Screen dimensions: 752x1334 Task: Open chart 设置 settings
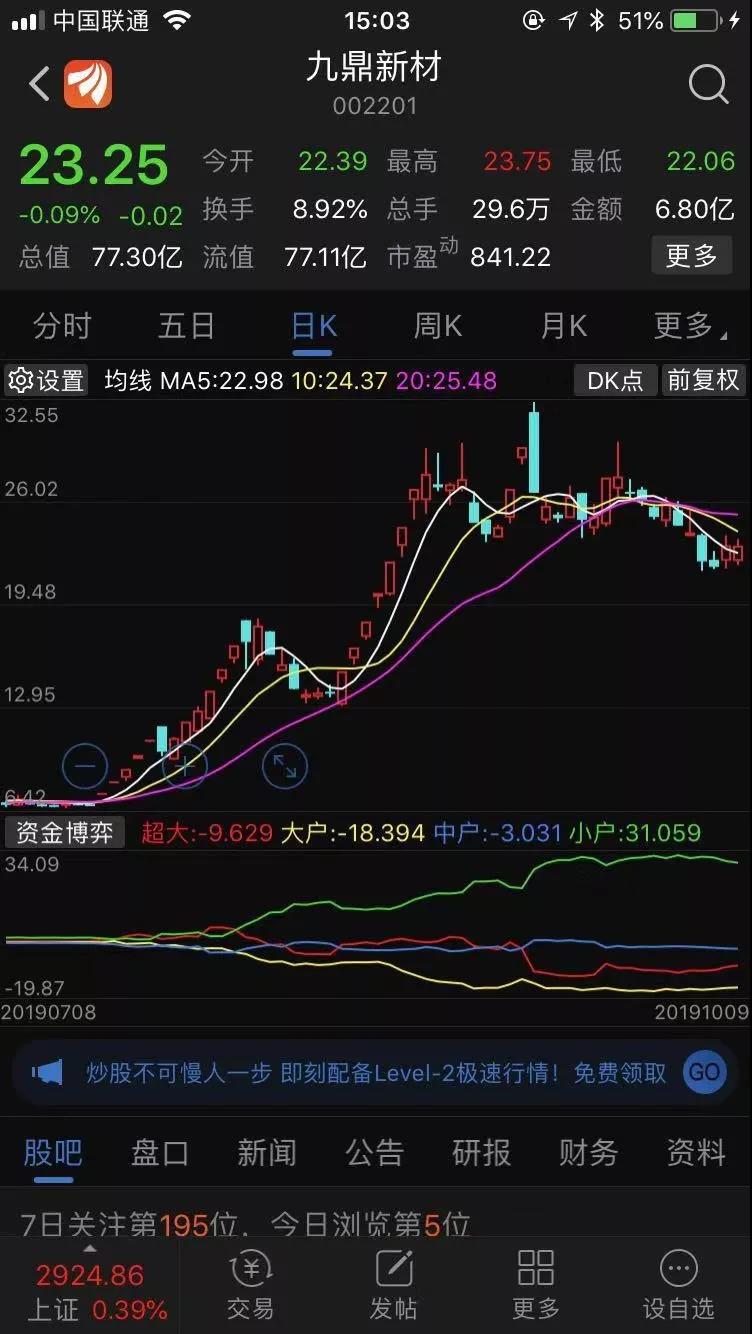pos(47,380)
